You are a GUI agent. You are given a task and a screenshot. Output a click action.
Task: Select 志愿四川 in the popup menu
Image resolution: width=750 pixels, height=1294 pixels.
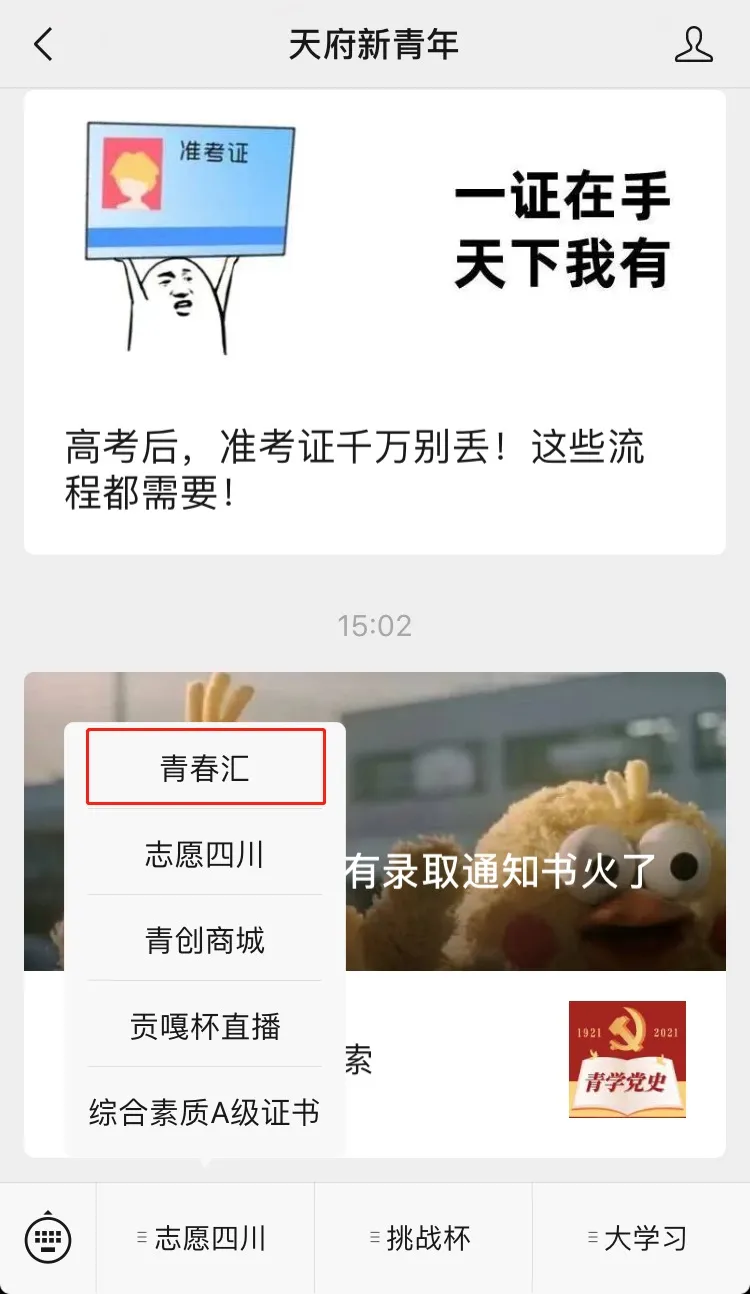pos(205,855)
